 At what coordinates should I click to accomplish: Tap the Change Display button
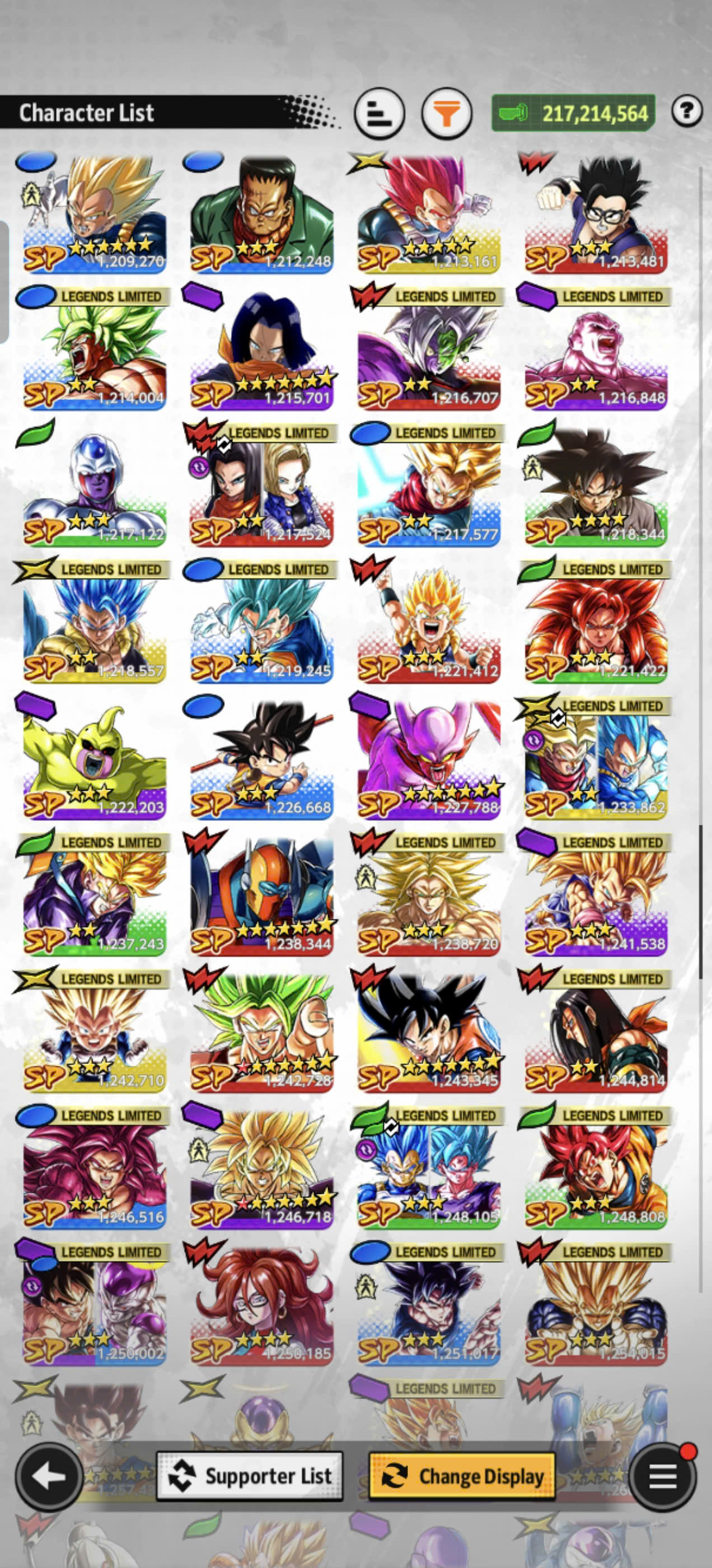pyautogui.click(x=462, y=1476)
